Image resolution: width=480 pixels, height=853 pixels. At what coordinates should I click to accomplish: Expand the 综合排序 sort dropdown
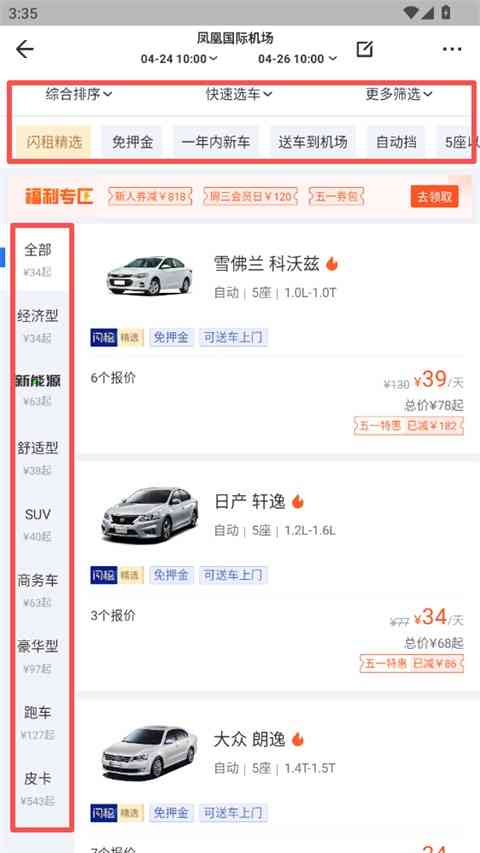79,94
